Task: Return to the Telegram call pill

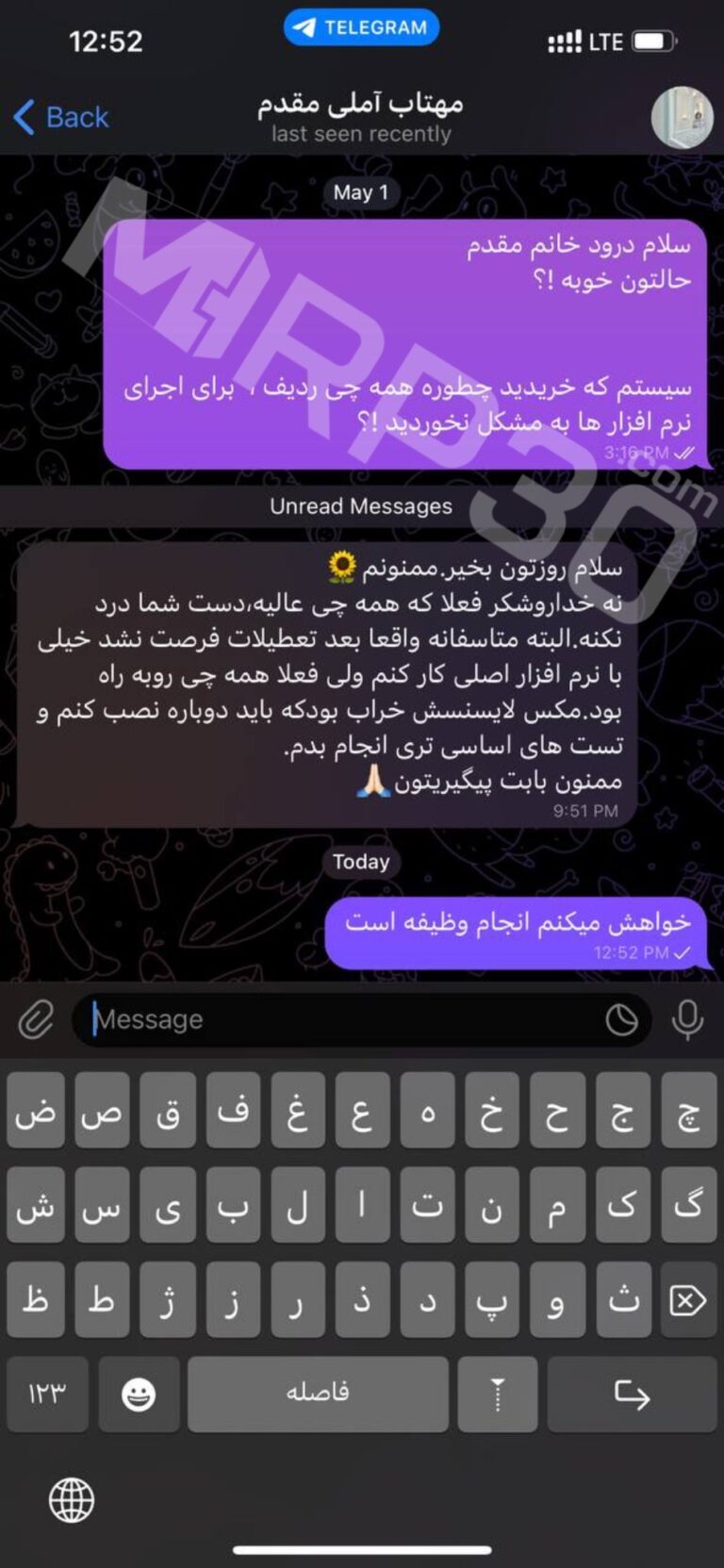Action: point(361,27)
